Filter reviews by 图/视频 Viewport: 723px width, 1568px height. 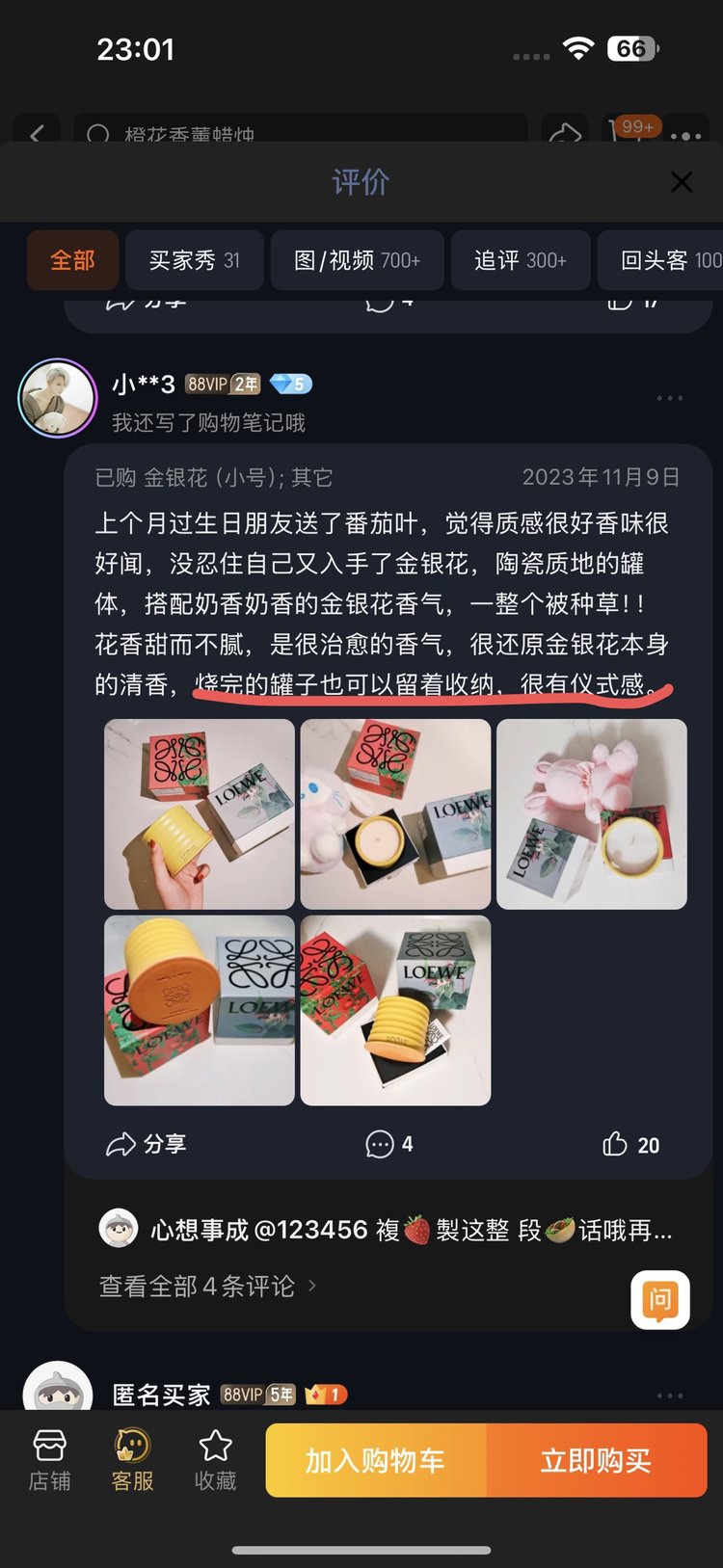[357, 260]
